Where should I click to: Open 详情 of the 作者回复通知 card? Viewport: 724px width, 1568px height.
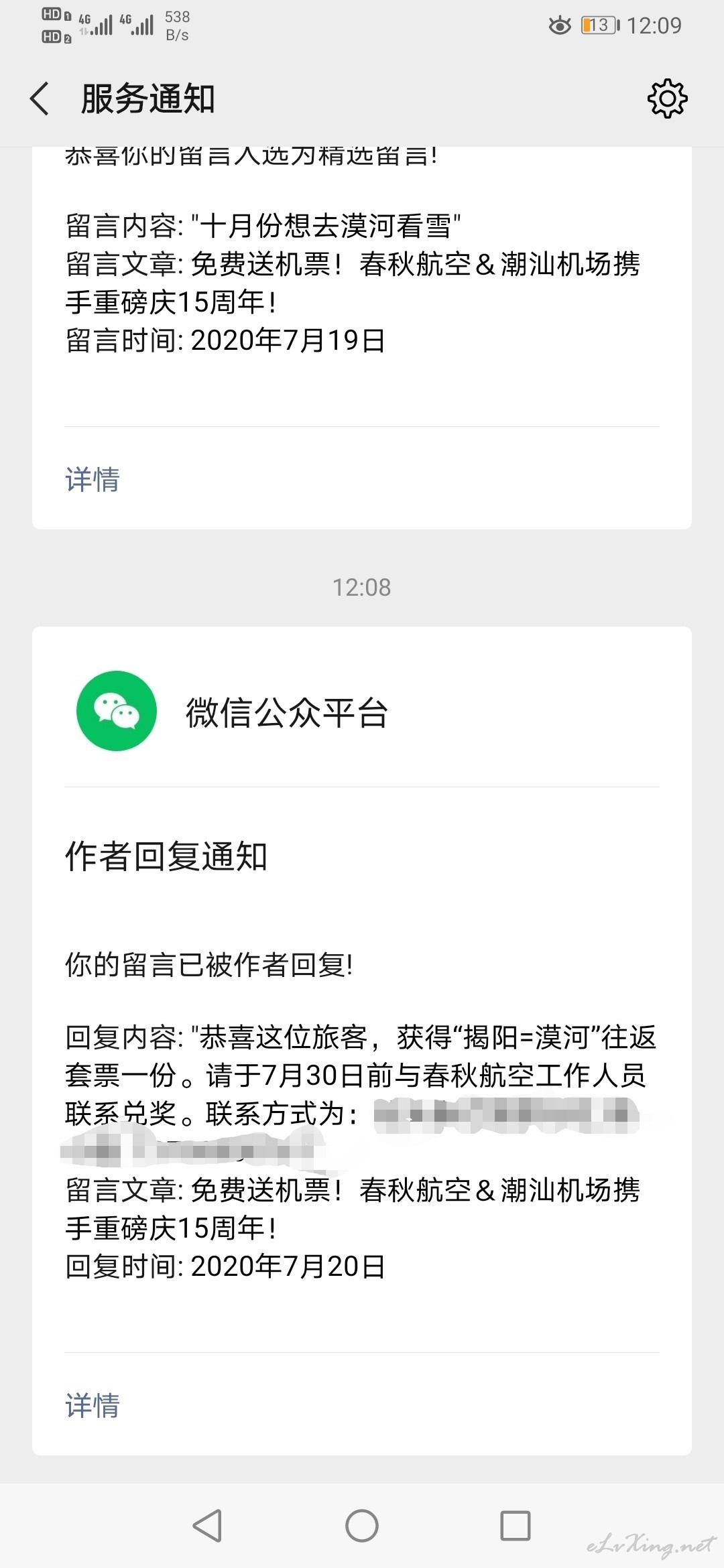click(93, 1405)
